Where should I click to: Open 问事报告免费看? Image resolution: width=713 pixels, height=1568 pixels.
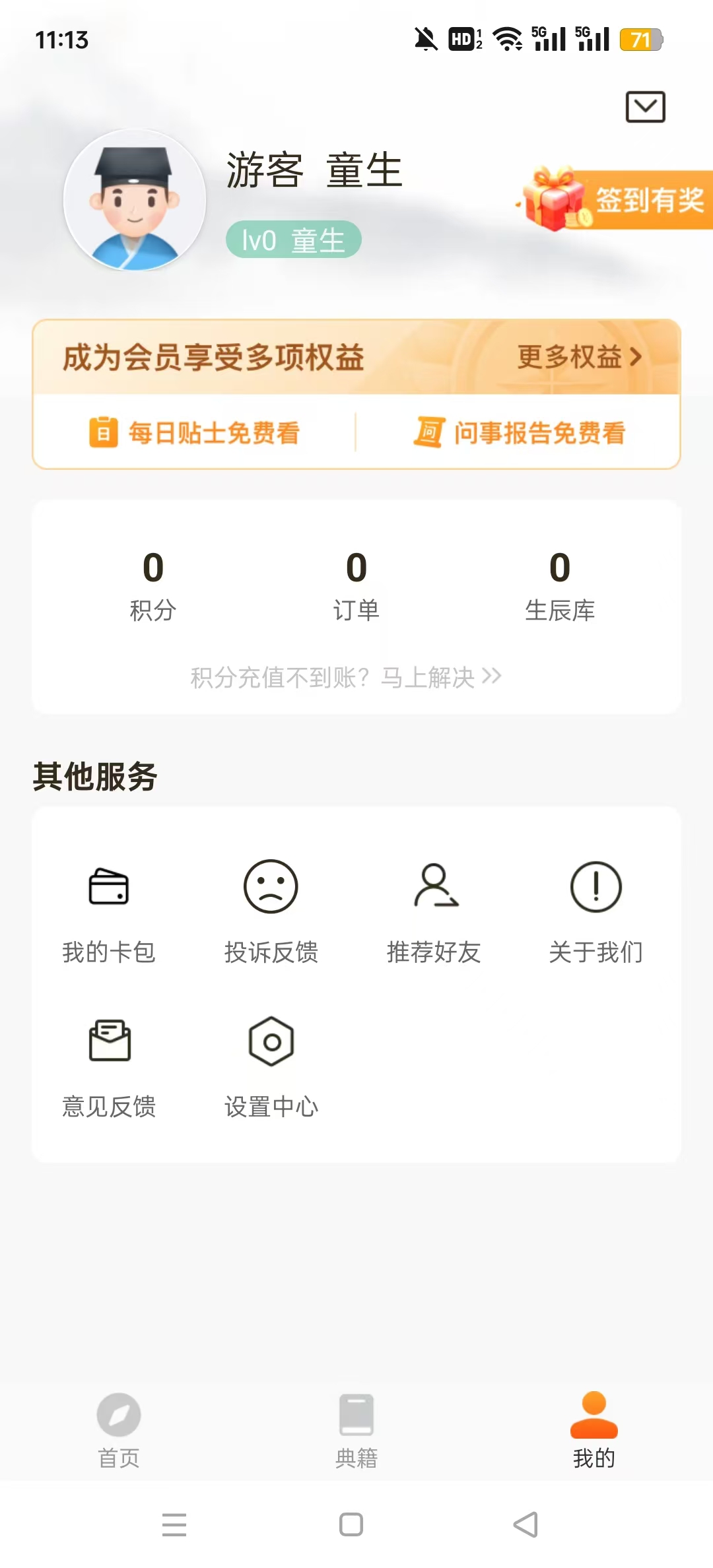click(x=519, y=433)
